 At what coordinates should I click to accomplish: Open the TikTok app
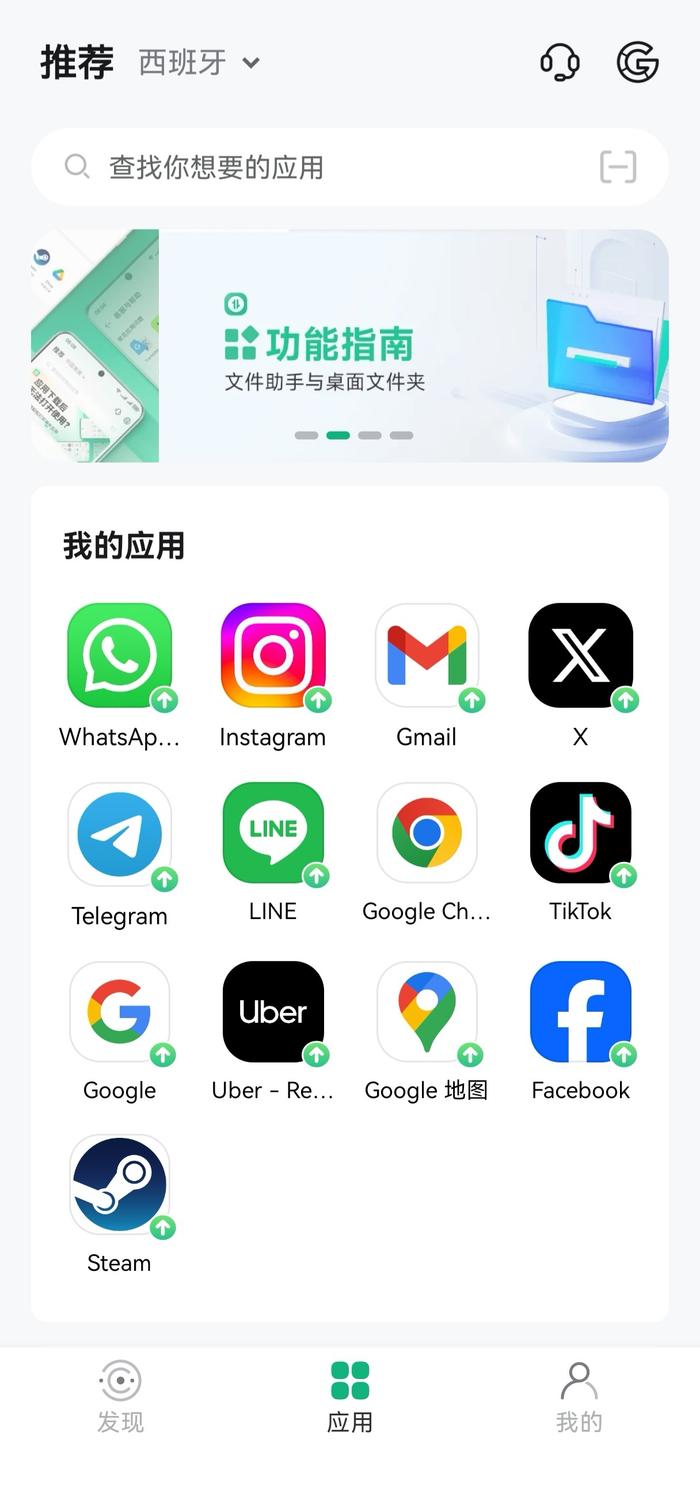580,833
